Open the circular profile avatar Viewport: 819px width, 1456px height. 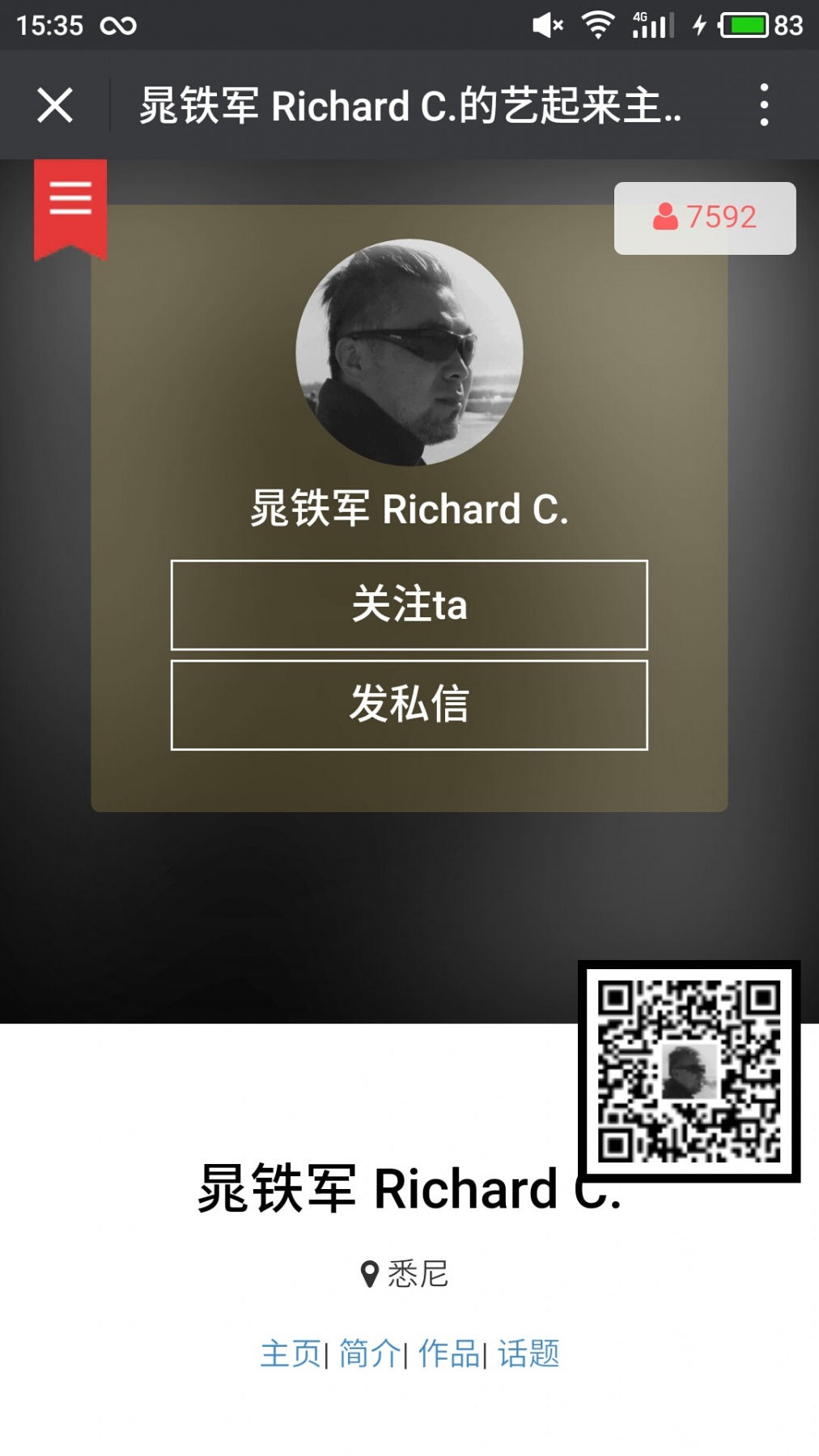[409, 353]
